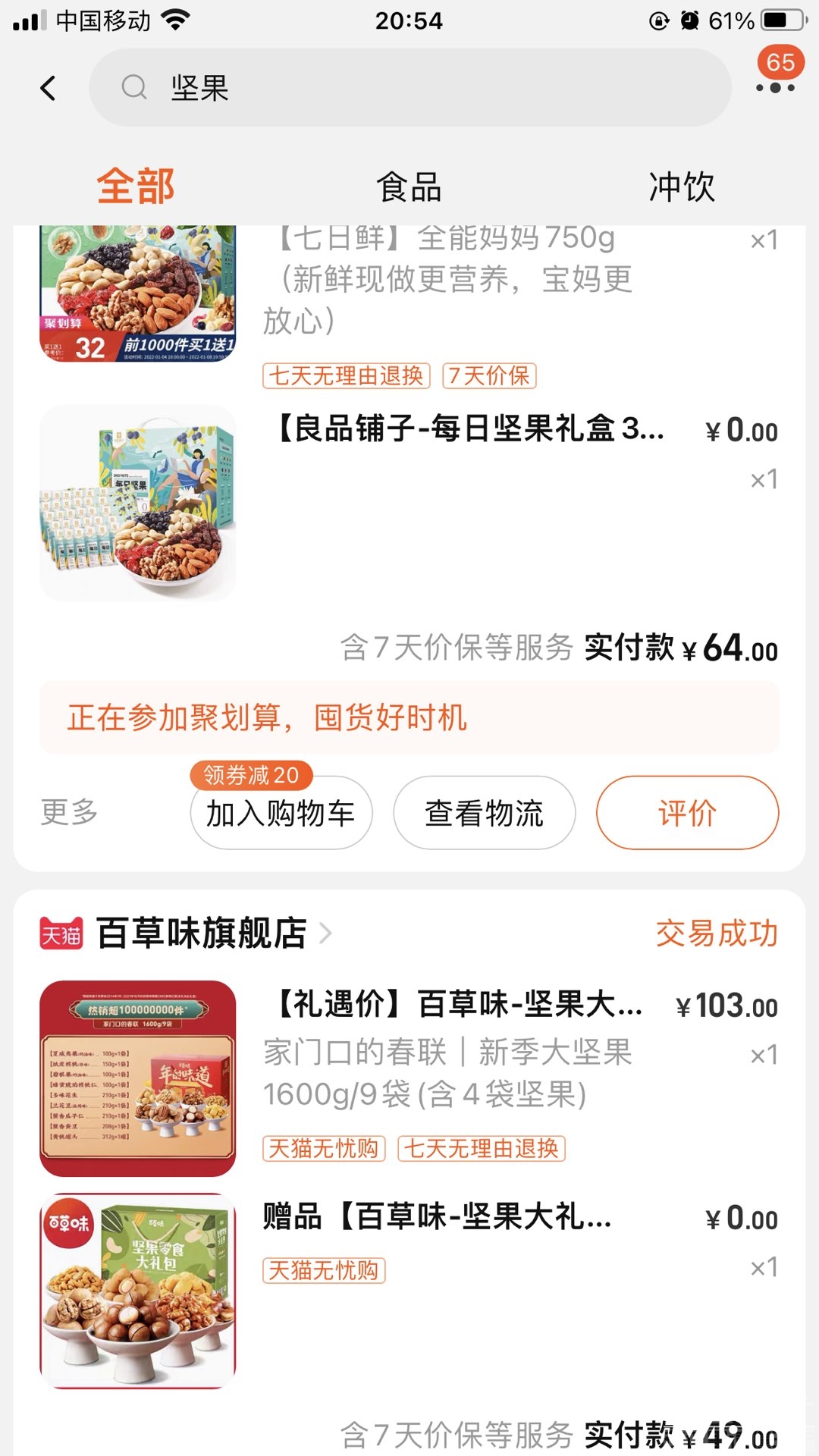
Task: Open the 礼遇价 百草味 坚果大礼包 item
Action: click(455, 1006)
